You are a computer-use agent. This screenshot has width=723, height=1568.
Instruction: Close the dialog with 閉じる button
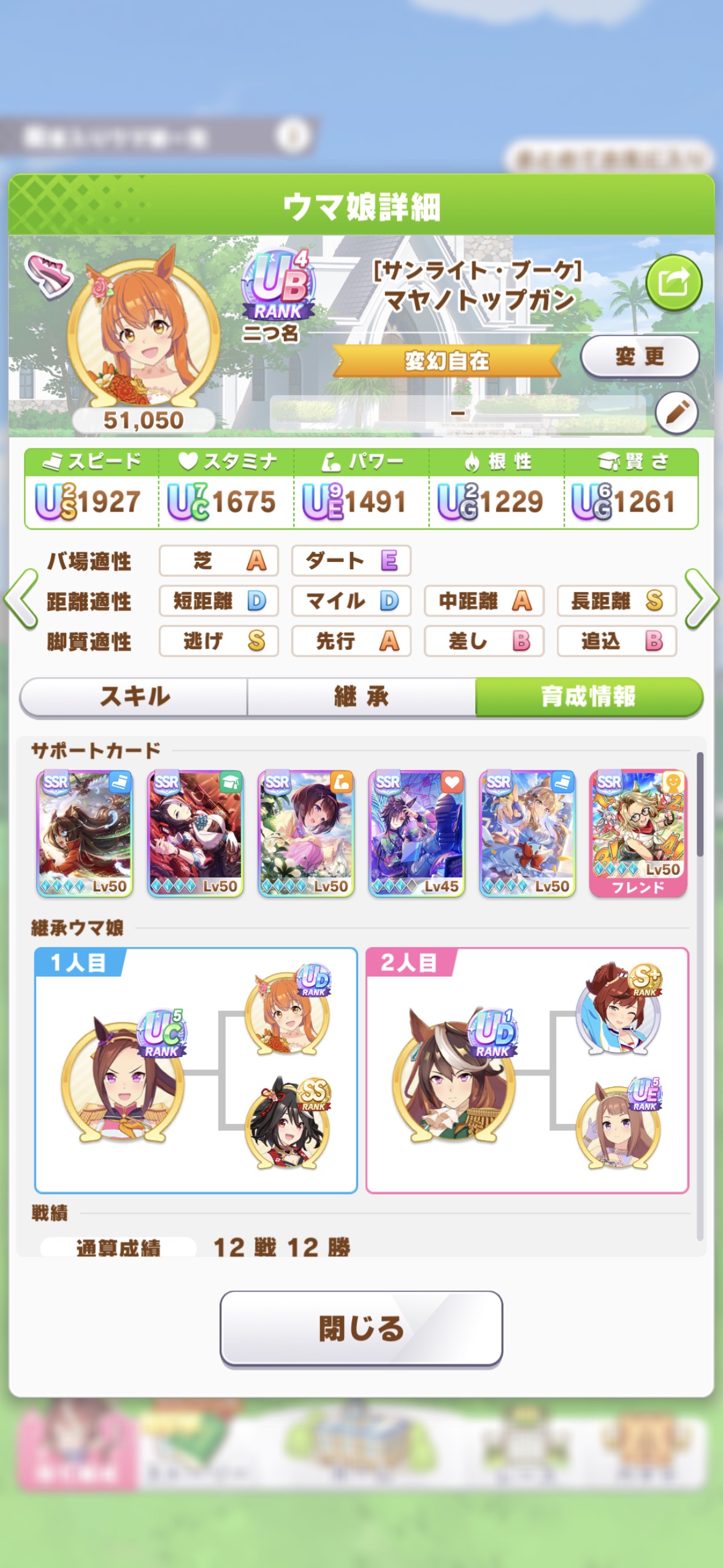click(361, 1328)
